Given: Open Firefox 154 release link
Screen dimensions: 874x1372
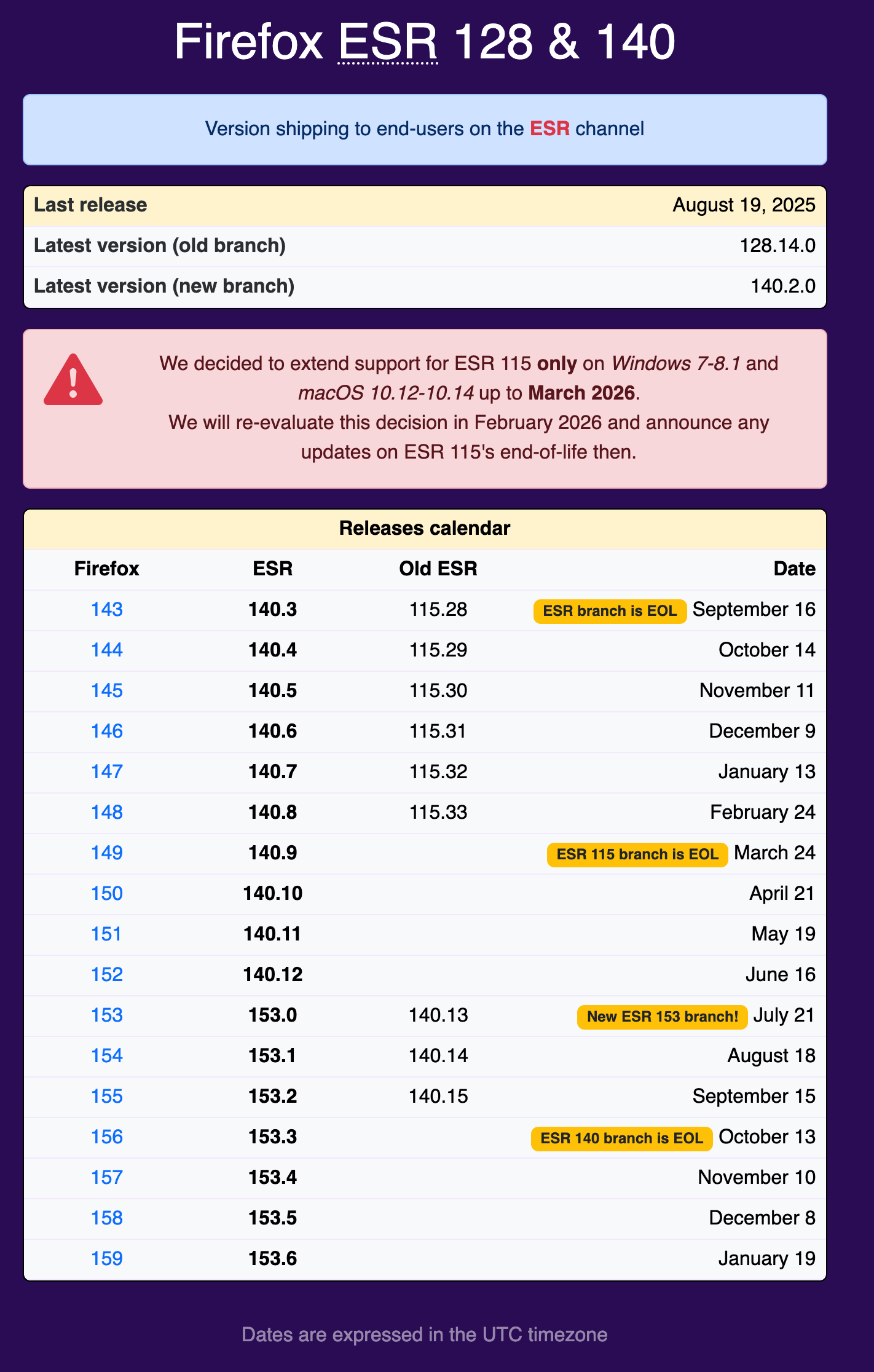Looking at the screenshot, I should 107,1055.
